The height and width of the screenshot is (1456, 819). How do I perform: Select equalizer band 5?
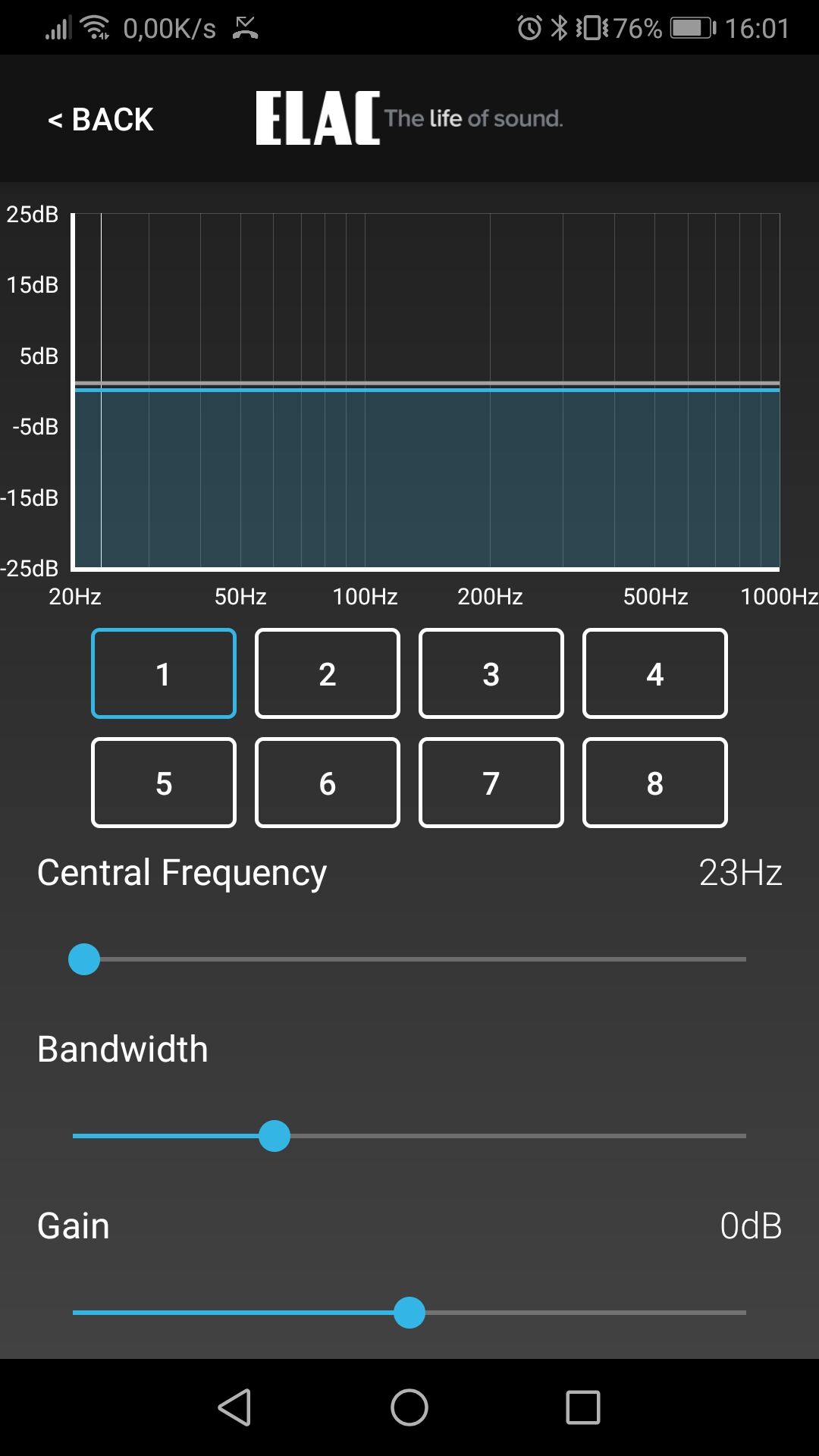pyautogui.click(x=164, y=783)
